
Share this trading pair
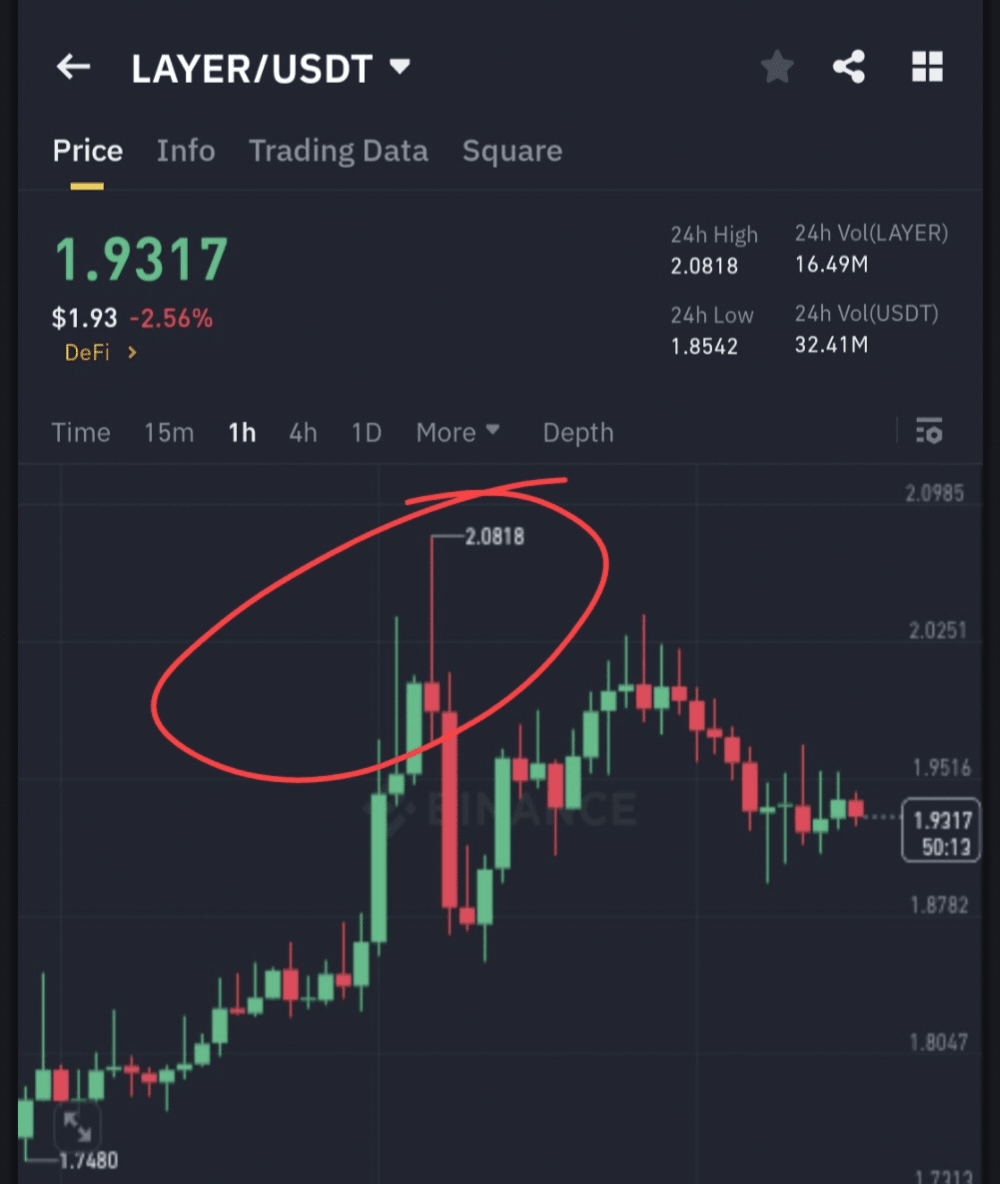(x=849, y=68)
